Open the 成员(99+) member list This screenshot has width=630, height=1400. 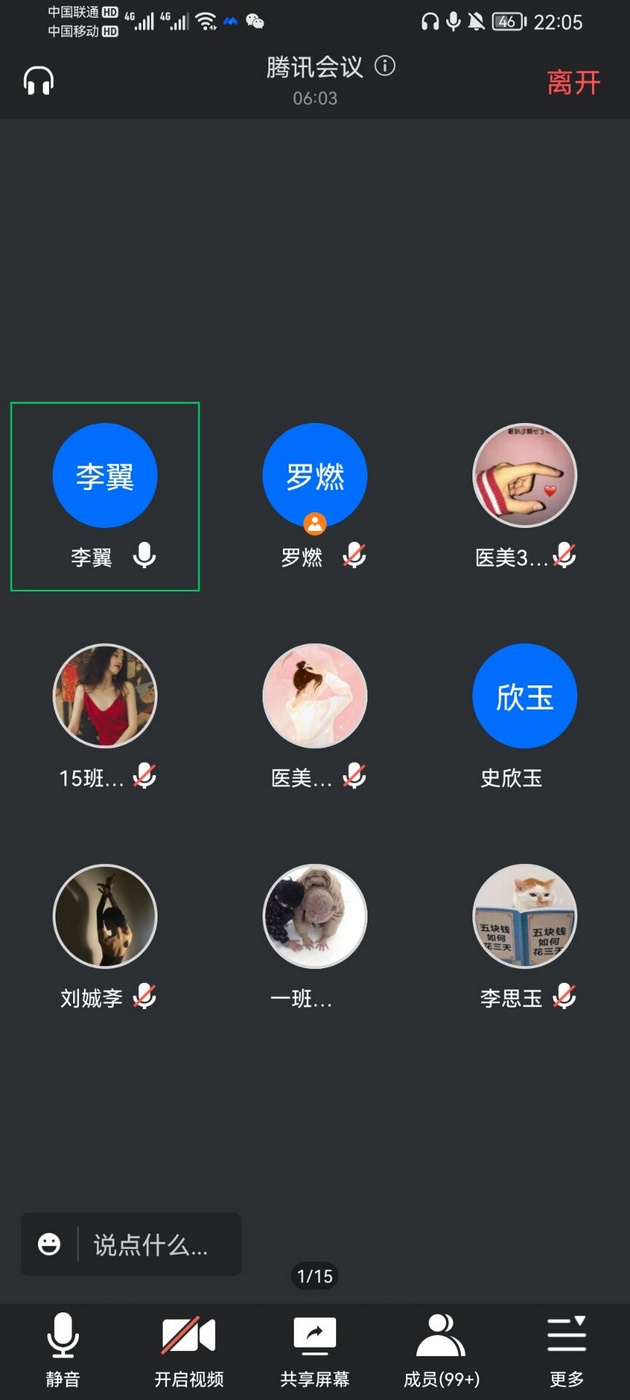pyautogui.click(x=441, y=1350)
